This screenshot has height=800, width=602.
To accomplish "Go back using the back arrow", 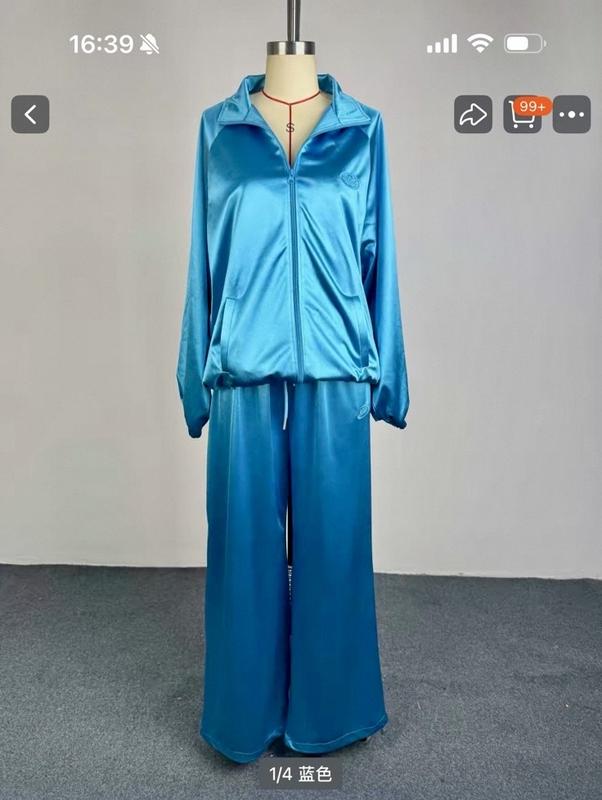I will pos(30,114).
